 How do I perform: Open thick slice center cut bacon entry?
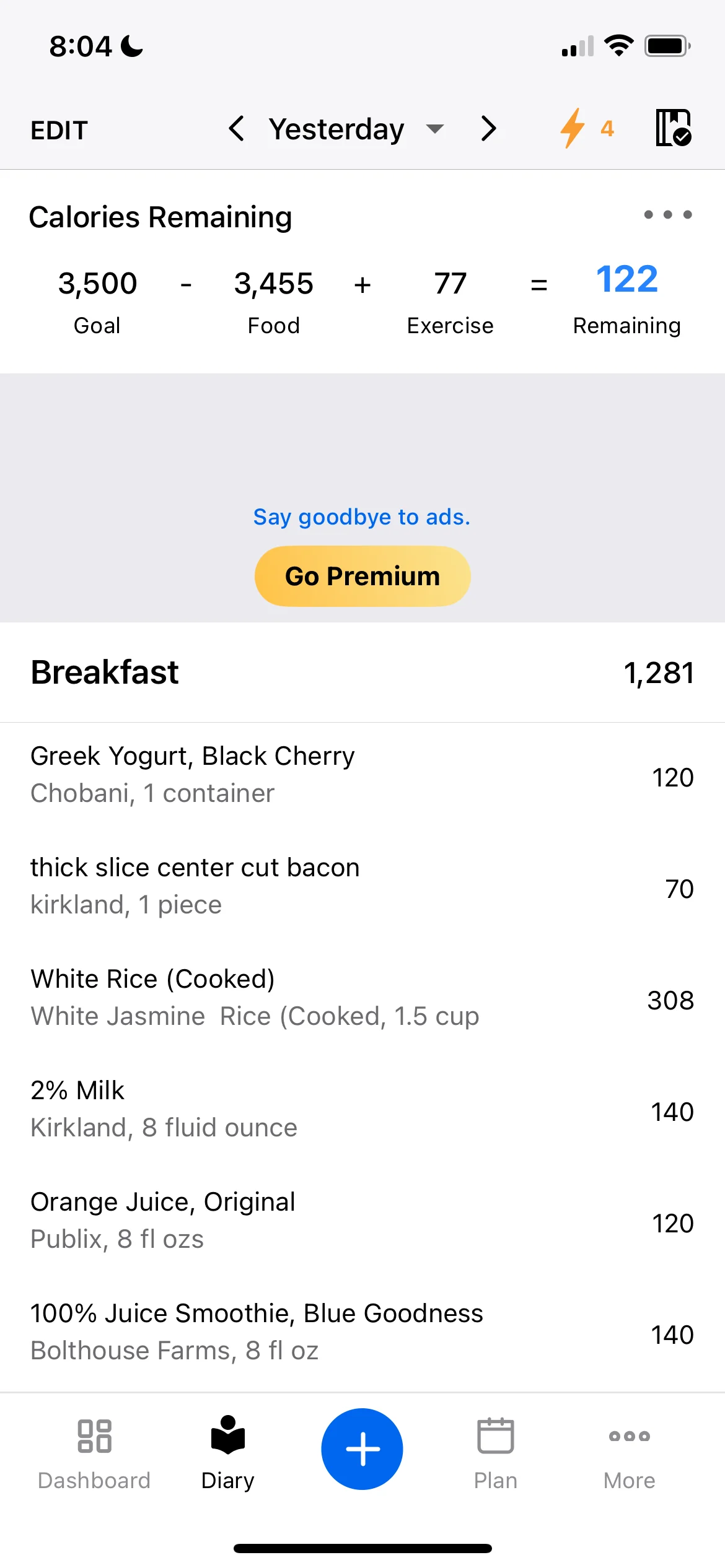point(362,887)
